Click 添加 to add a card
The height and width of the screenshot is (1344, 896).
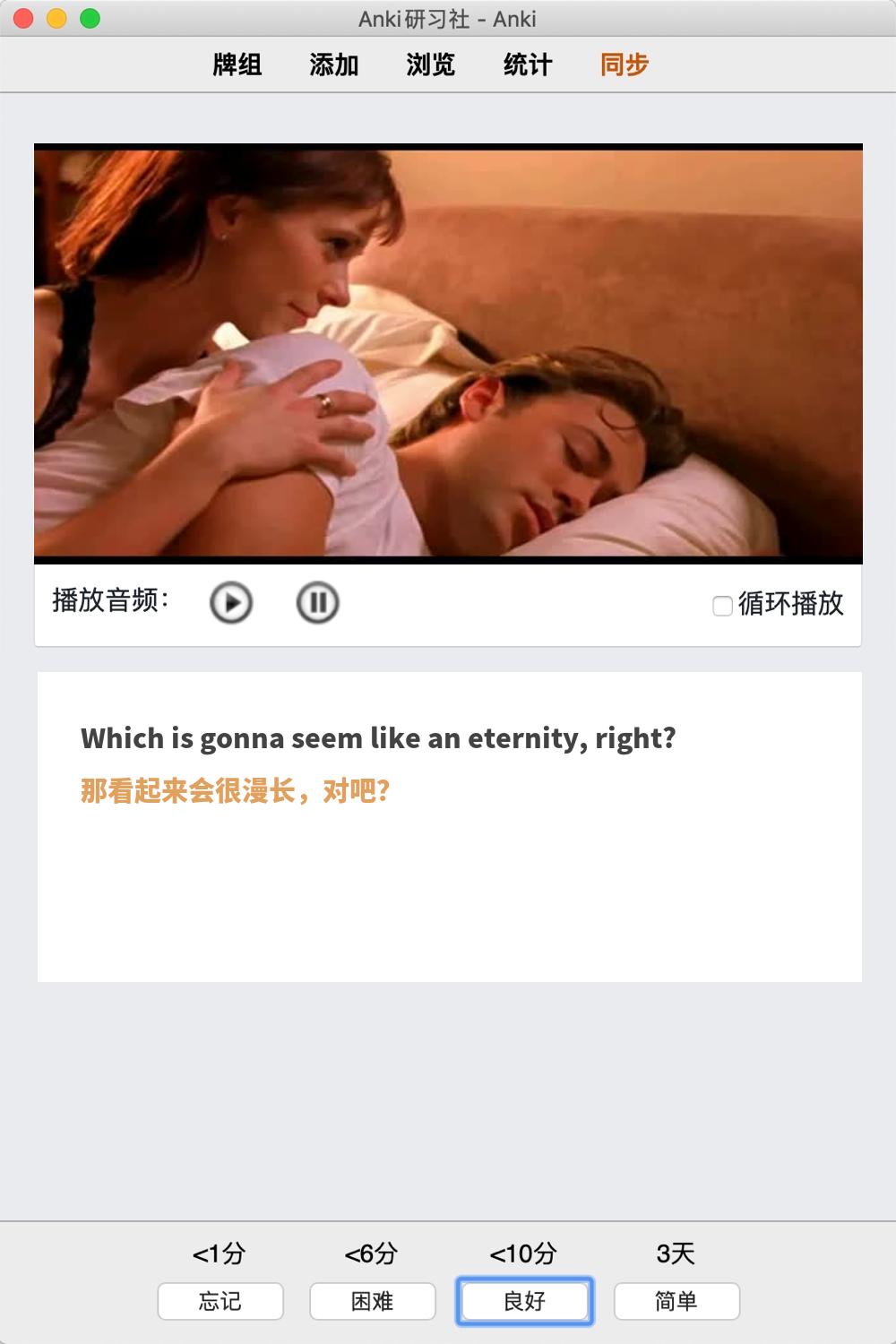click(x=334, y=65)
